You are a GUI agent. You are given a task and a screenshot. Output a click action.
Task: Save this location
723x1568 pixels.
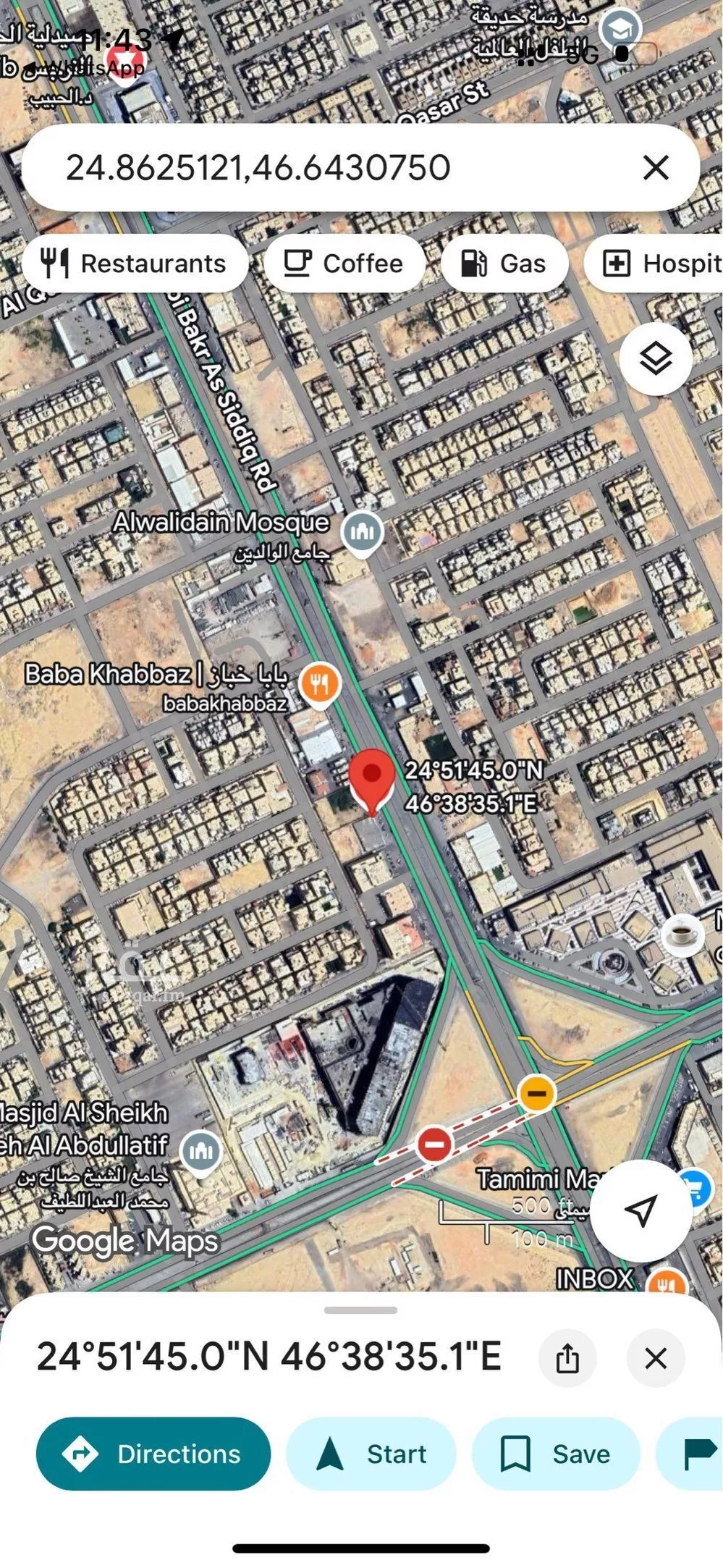556,1454
